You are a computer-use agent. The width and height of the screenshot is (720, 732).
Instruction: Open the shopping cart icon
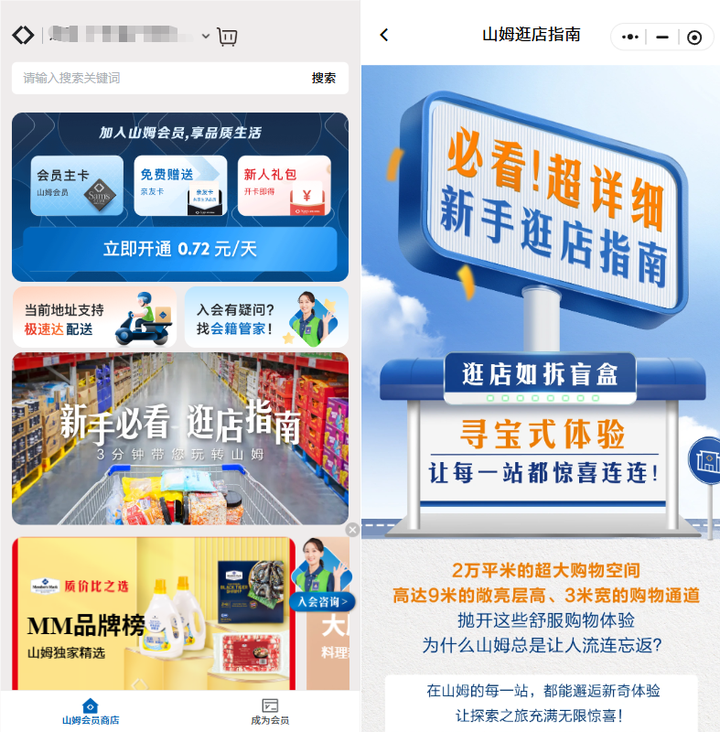pos(227,37)
